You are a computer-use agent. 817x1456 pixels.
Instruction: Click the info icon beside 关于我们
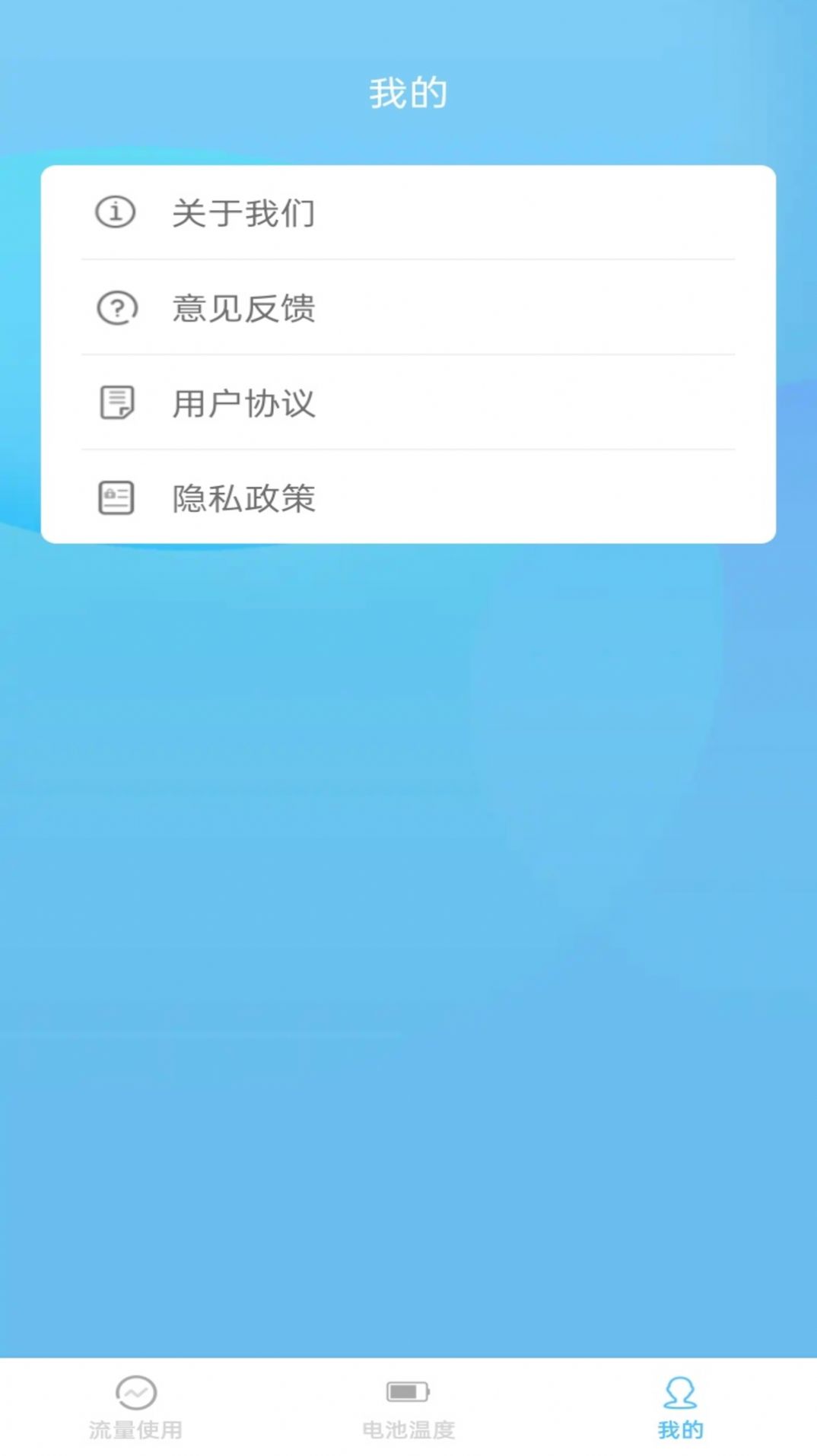[114, 214]
